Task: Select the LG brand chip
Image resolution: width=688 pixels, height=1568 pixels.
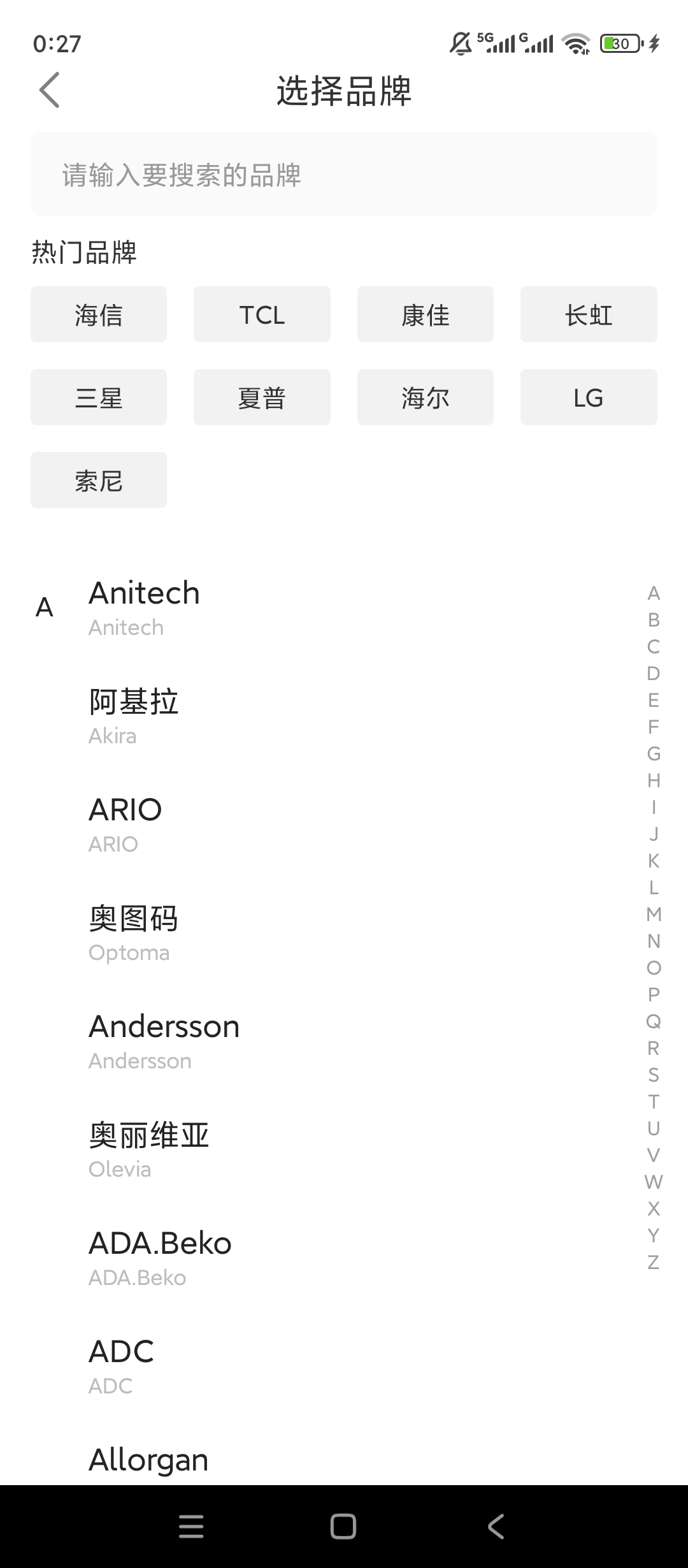Action: tap(589, 397)
